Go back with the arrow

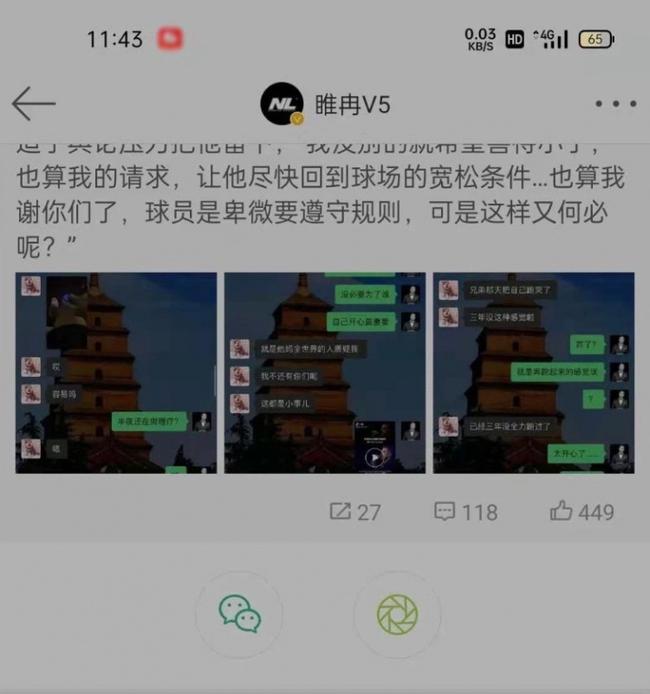pos(33,103)
